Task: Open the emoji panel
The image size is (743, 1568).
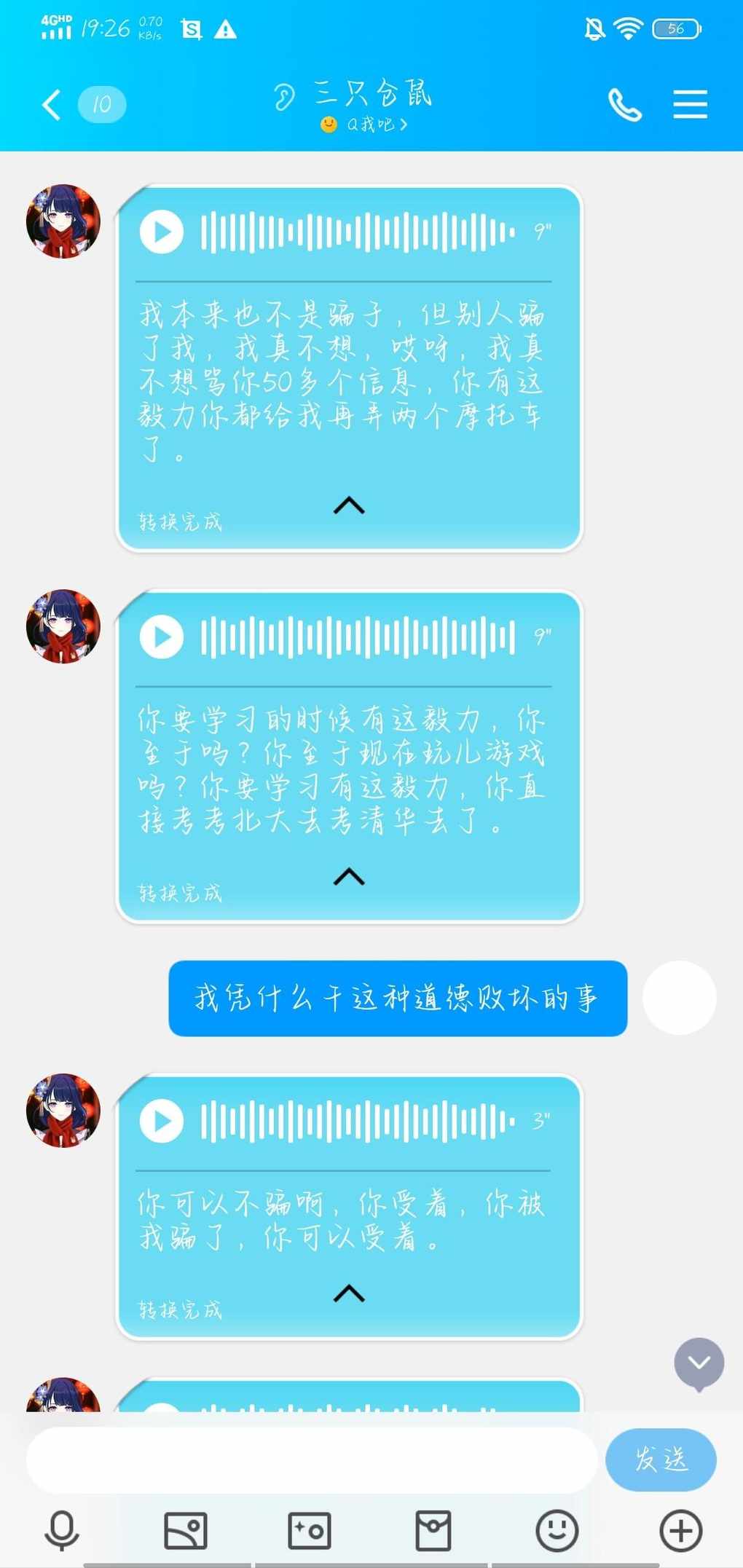Action: 557,1530
